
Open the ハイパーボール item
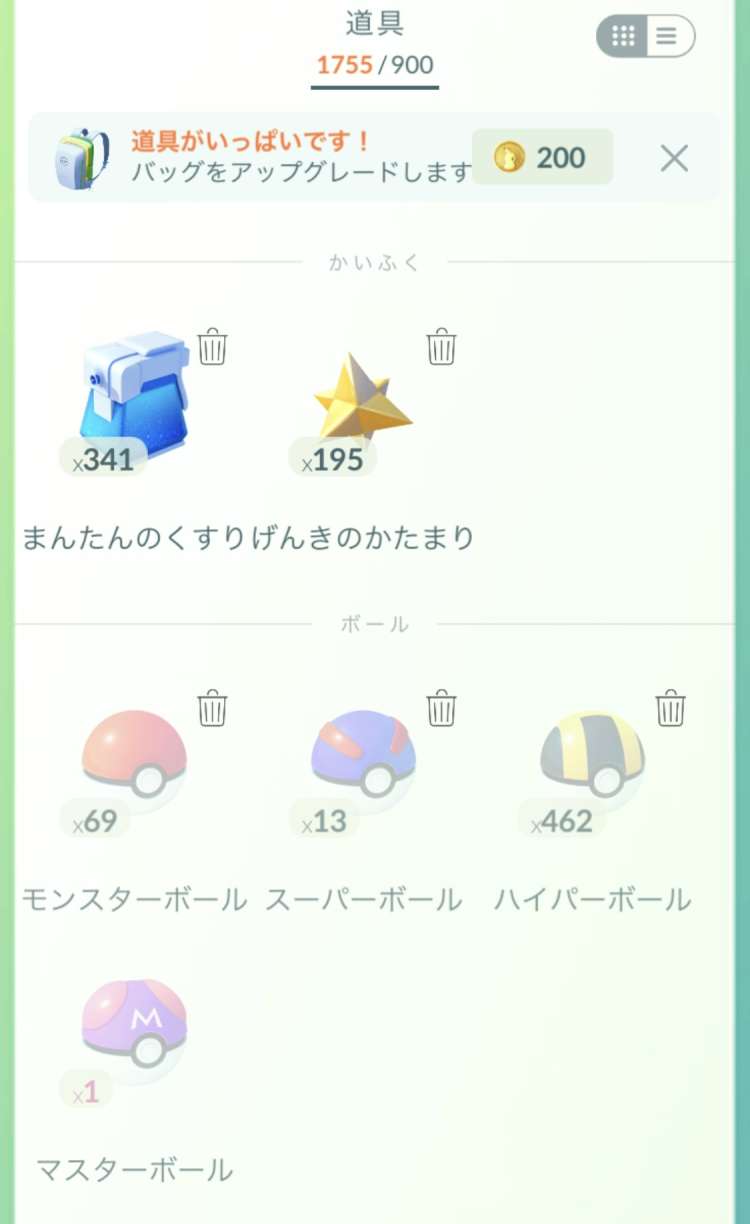pyautogui.click(x=592, y=762)
